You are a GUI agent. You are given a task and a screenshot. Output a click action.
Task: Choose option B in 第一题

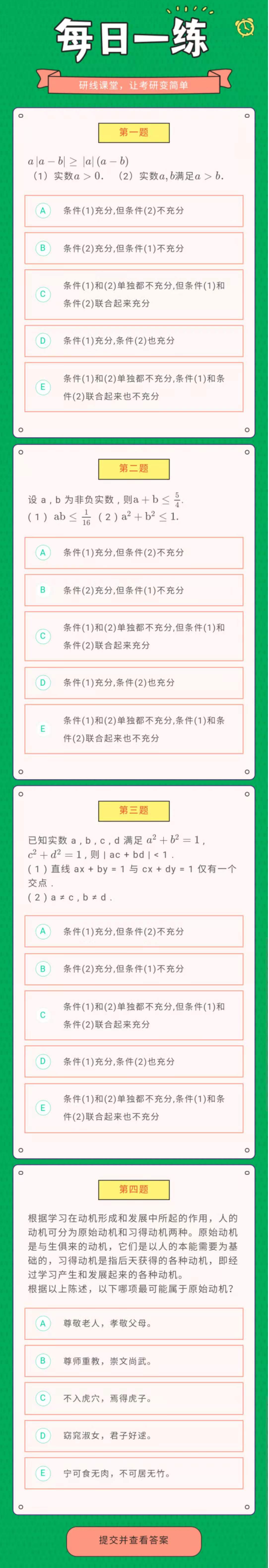134,248
